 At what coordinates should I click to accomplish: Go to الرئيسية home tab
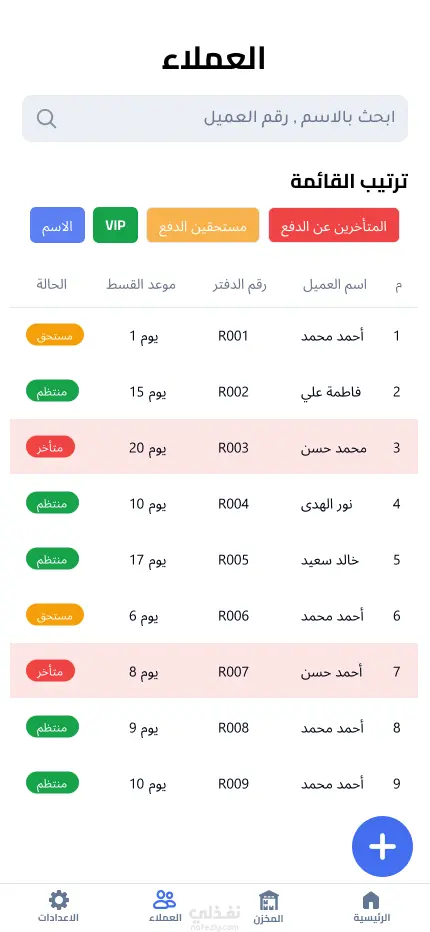point(371,906)
